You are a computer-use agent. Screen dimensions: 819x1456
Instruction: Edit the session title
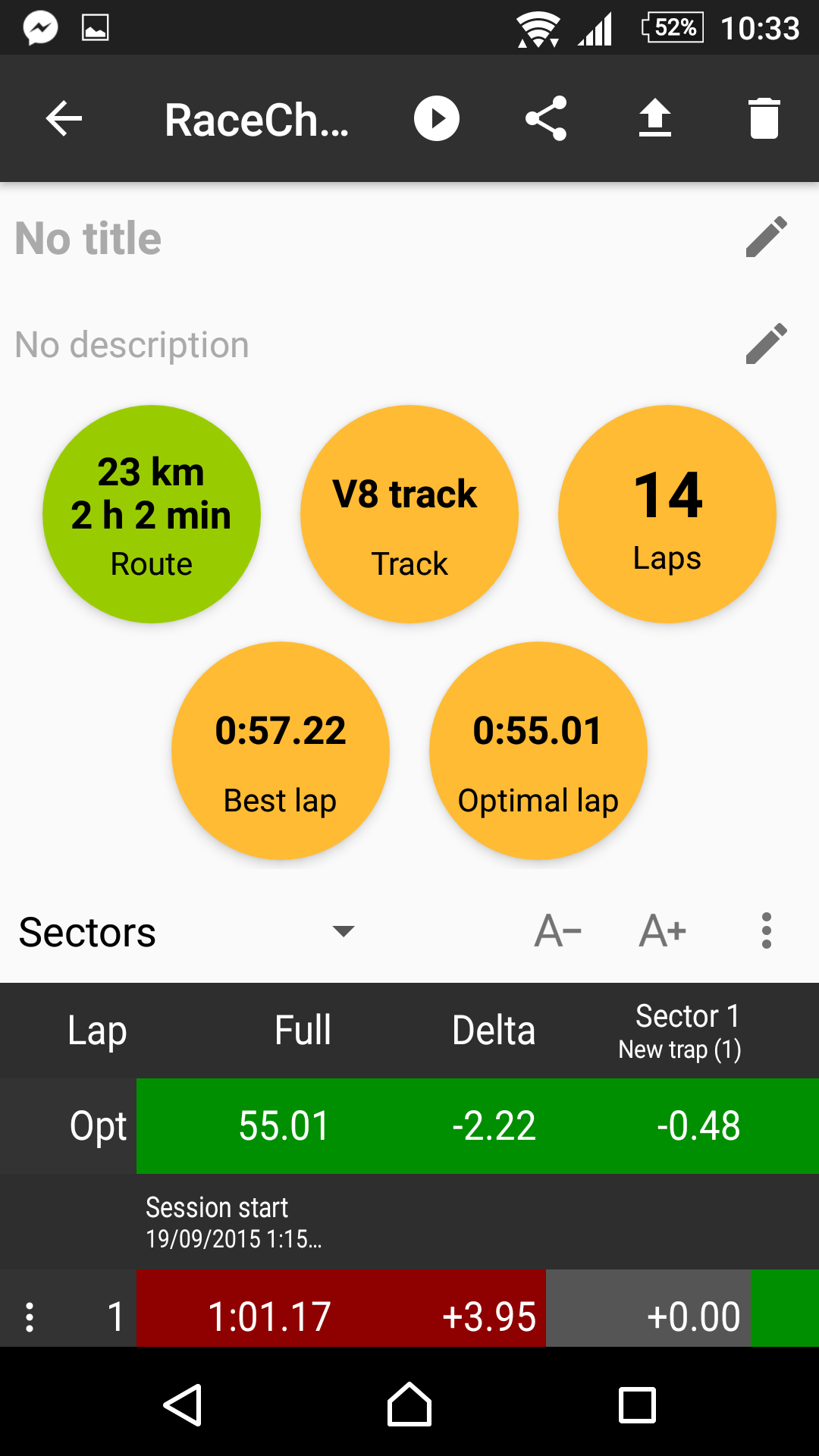(766, 237)
